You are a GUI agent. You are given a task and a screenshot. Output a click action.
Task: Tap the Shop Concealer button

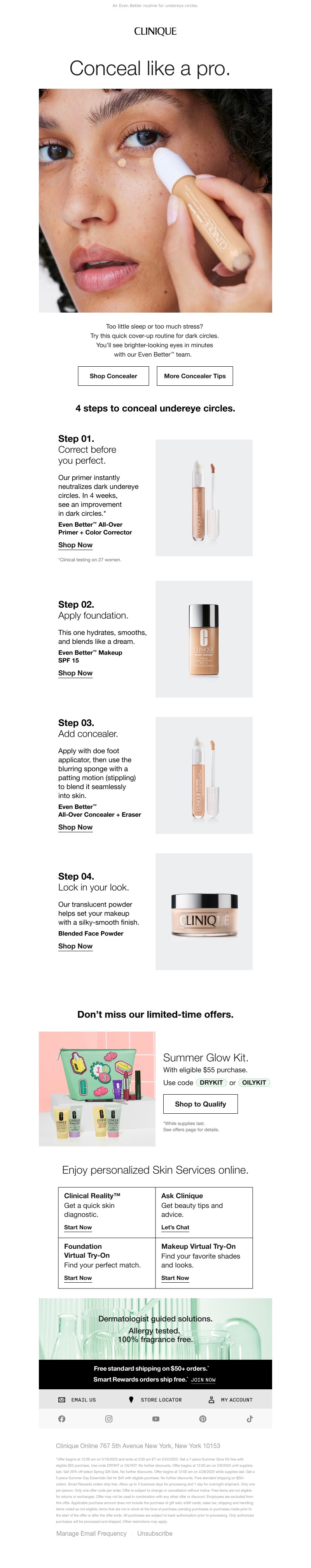pyautogui.click(x=113, y=376)
